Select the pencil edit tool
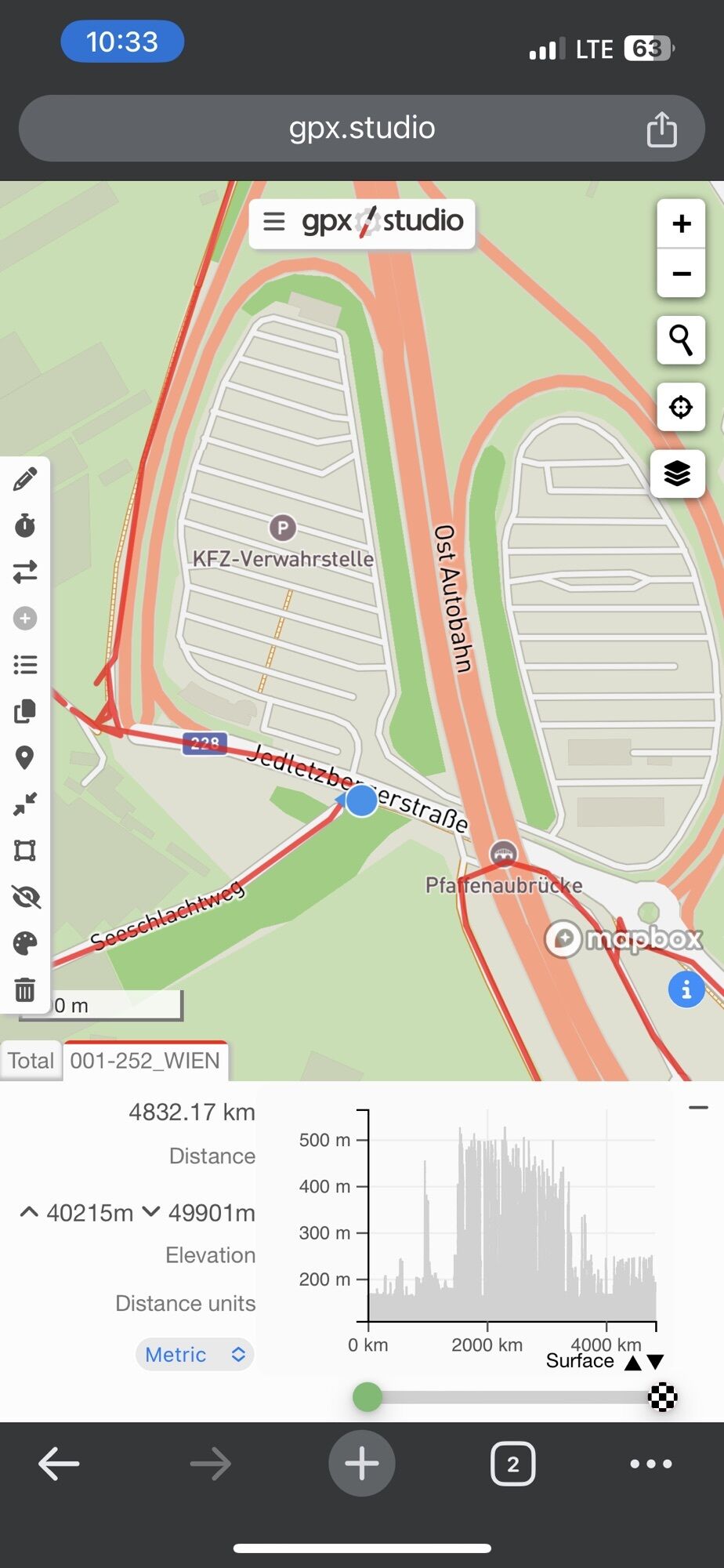Screen dimensions: 724x1568 point(25,479)
